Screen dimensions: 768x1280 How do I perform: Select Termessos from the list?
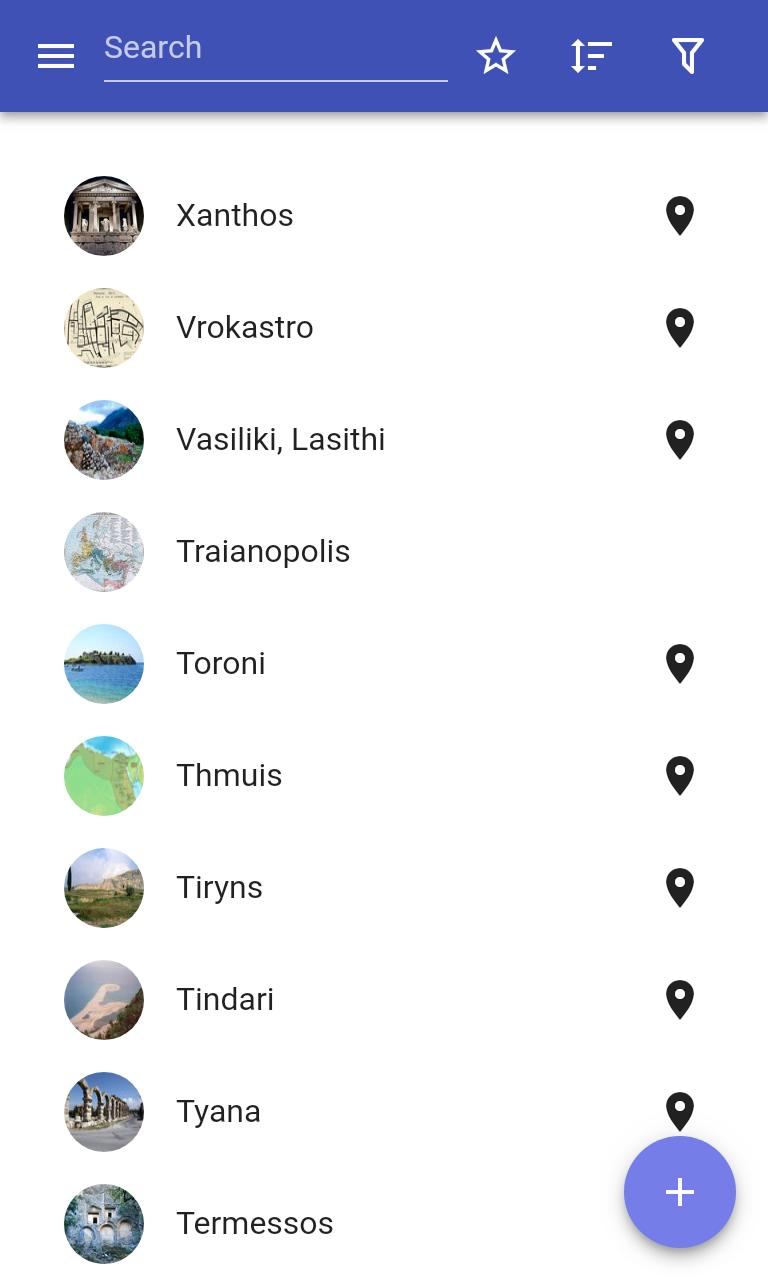(x=255, y=1224)
